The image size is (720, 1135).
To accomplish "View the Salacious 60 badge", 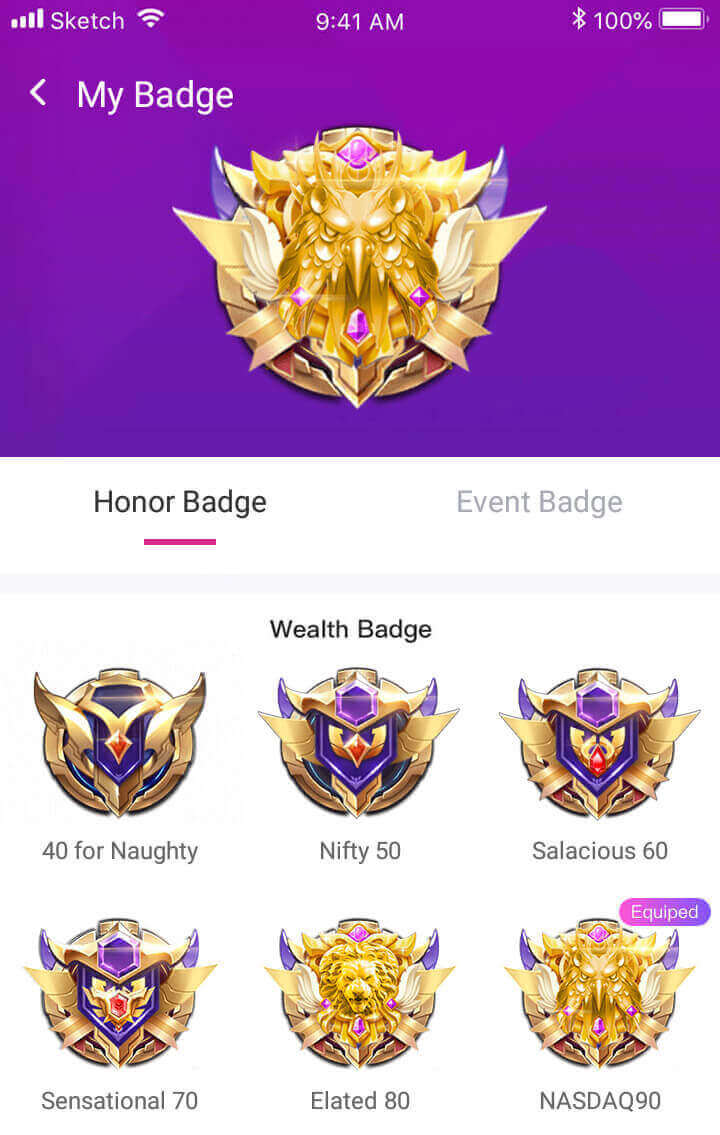I will tap(599, 743).
